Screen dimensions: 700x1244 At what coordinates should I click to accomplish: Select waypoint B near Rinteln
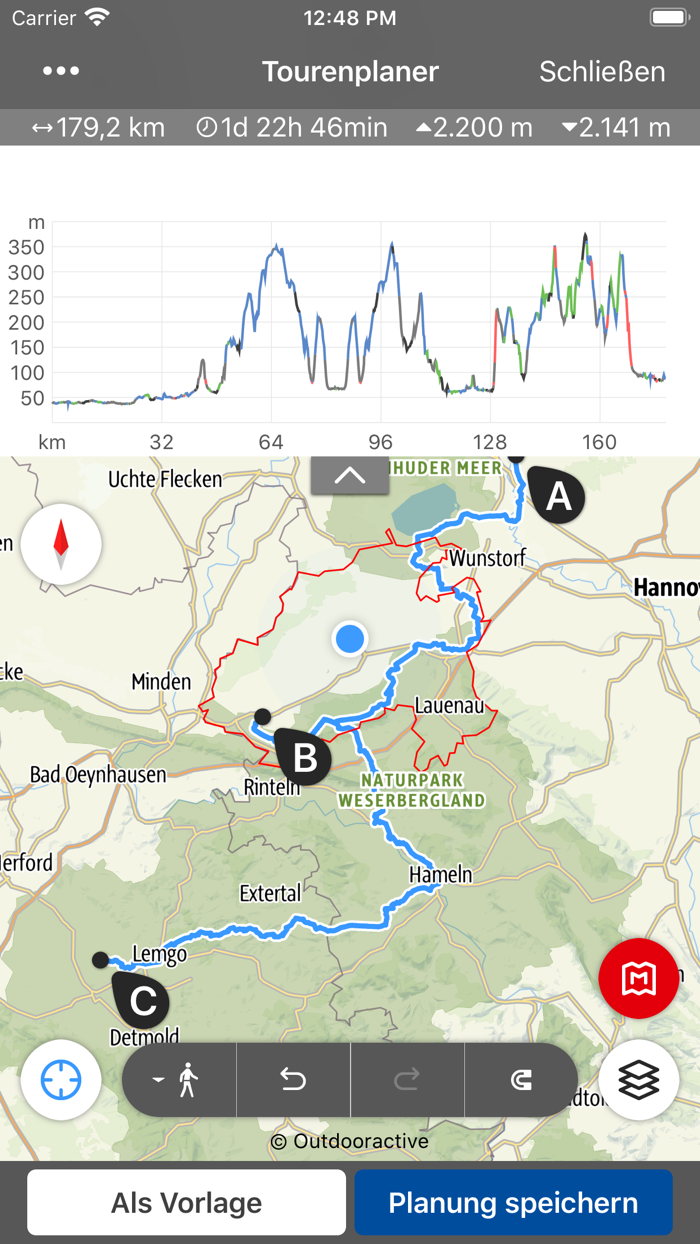point(303,757)
